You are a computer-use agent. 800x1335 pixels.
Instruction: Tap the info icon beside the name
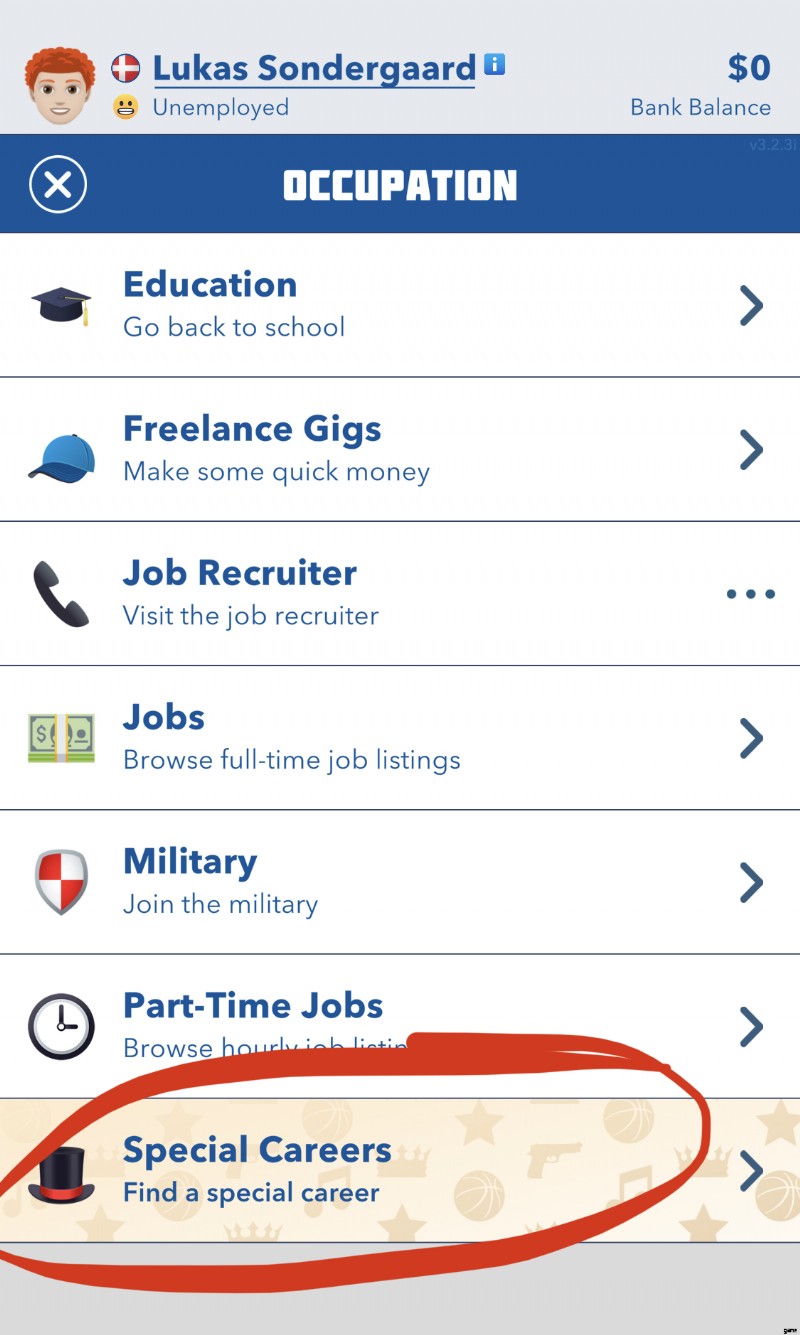[494, 65]
